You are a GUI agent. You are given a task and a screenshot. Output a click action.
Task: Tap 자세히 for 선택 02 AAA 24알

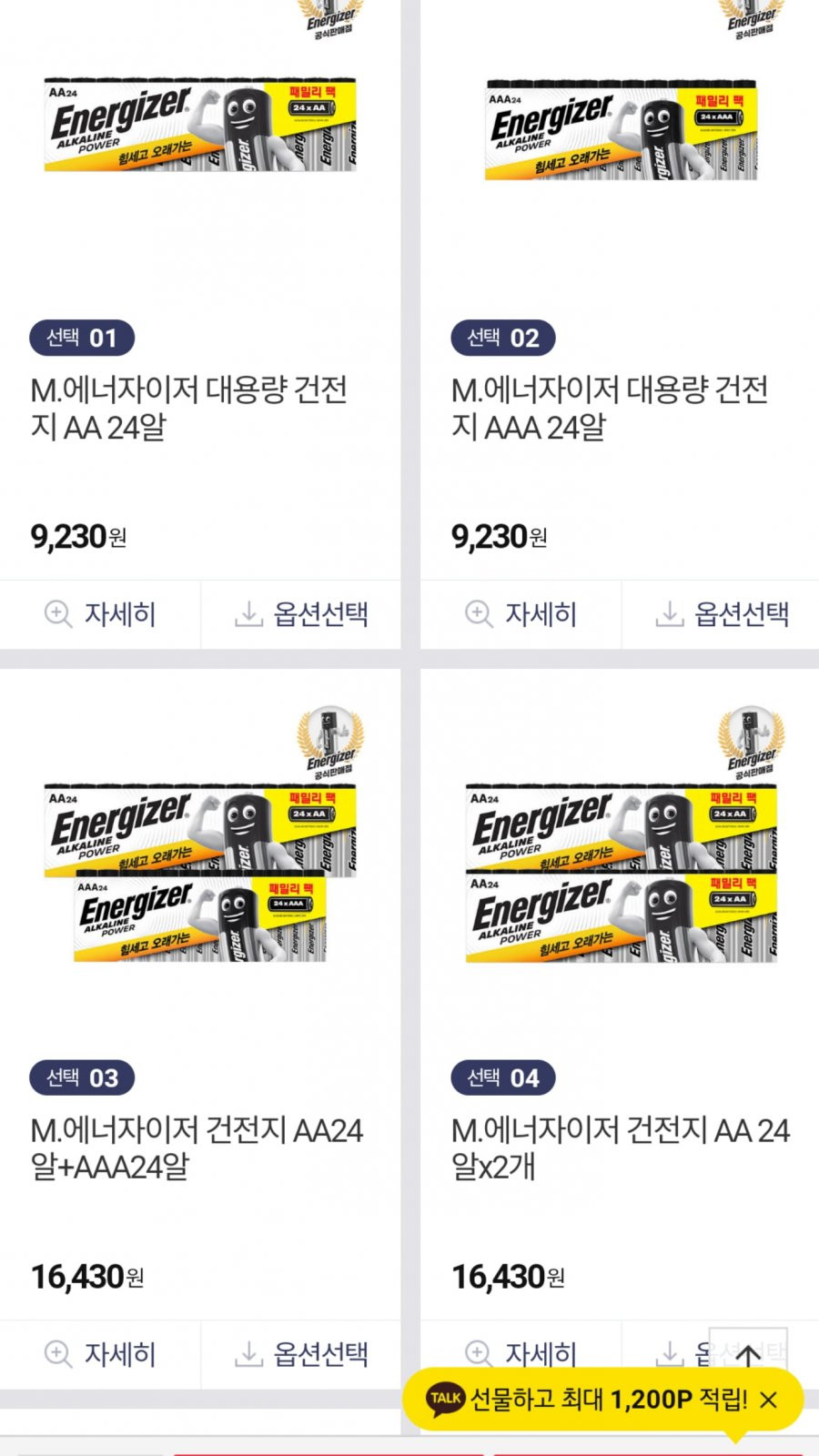coord(521,614)
